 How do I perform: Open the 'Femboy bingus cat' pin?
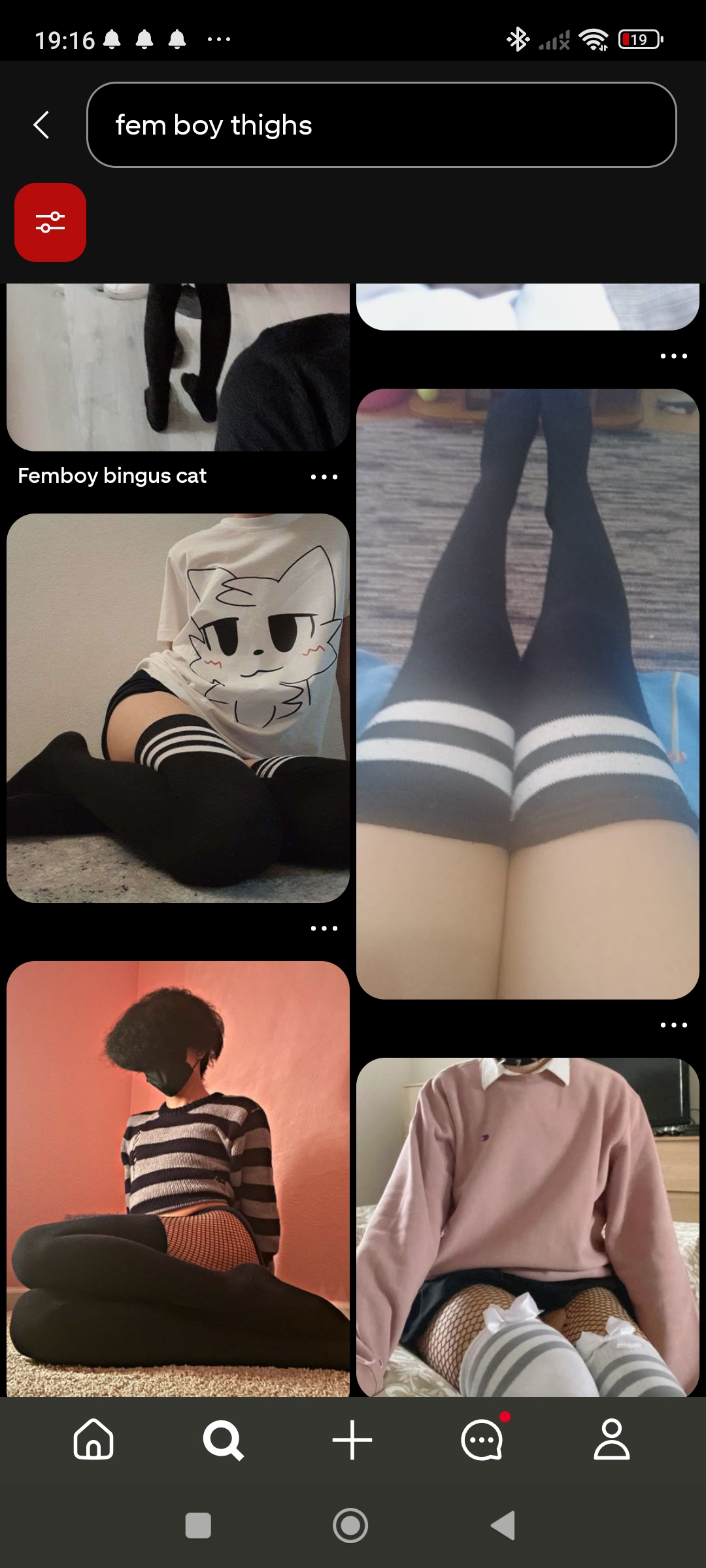pyautogui.click(x=178, y=367)
